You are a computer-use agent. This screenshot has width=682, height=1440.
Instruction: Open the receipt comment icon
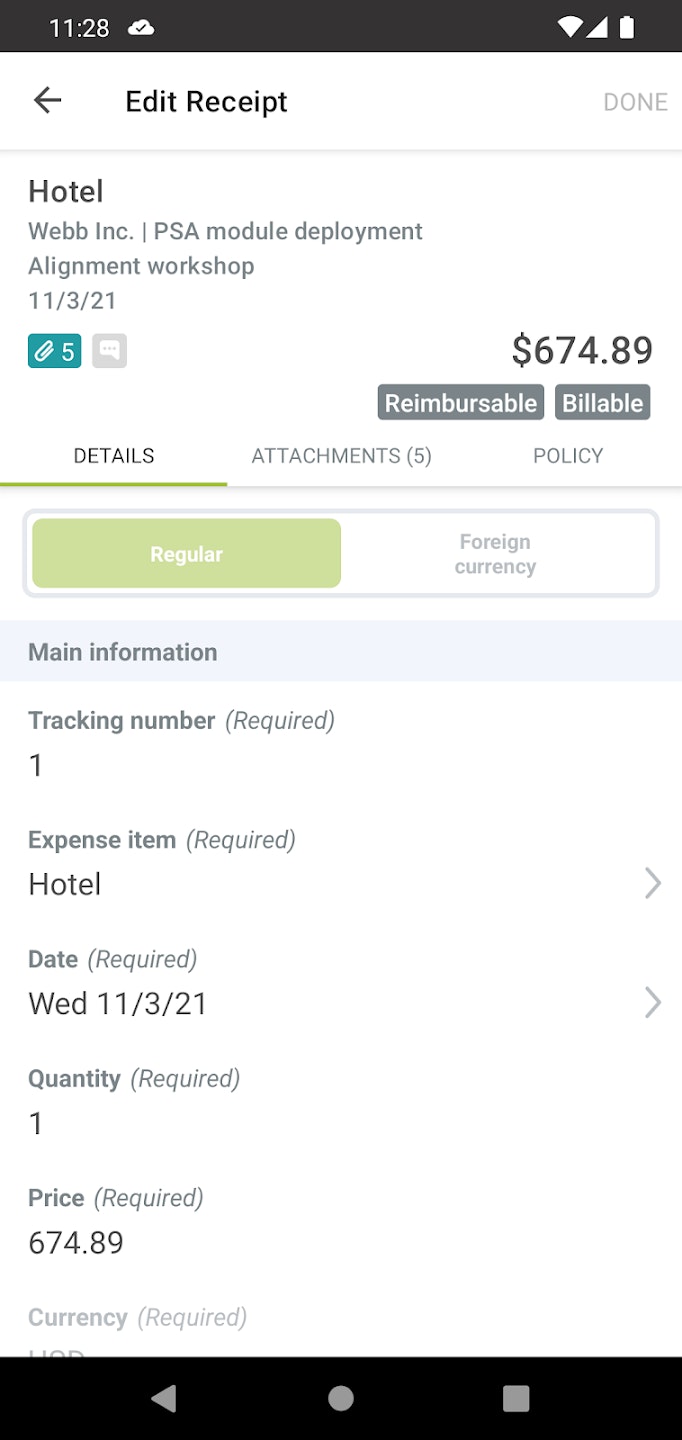[110, 351]
